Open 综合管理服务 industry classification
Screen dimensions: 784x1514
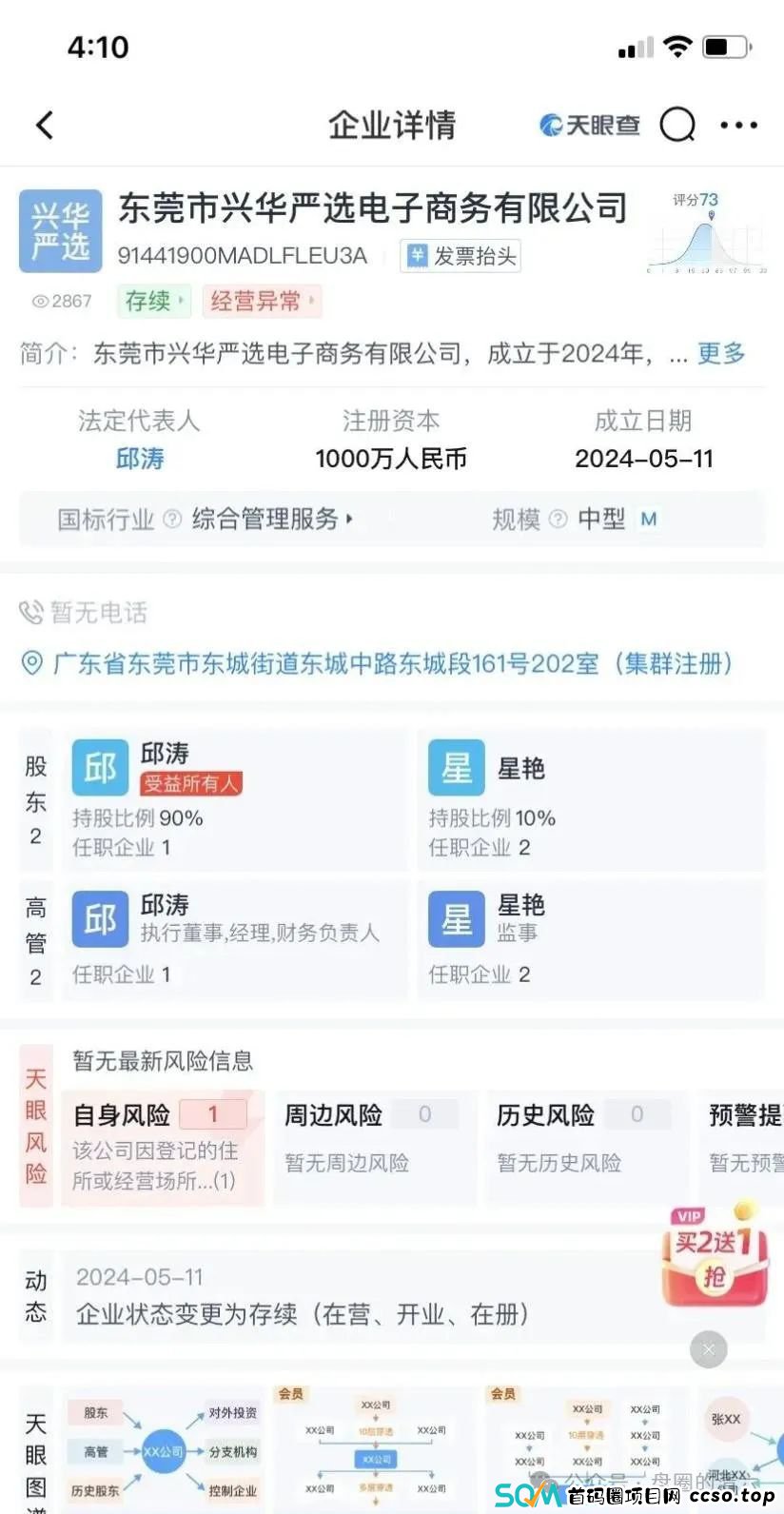(271, 519)
